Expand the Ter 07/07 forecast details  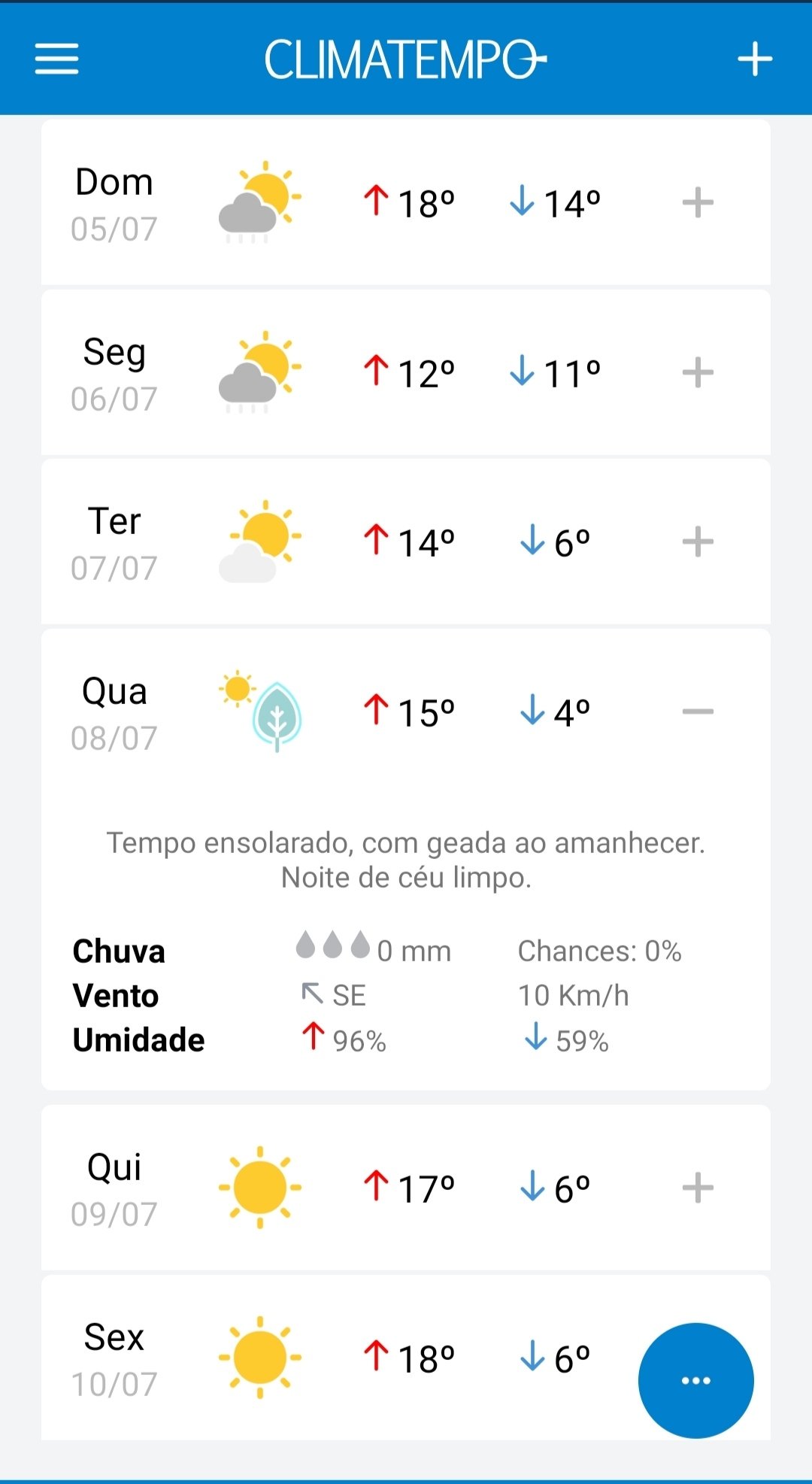698,542
